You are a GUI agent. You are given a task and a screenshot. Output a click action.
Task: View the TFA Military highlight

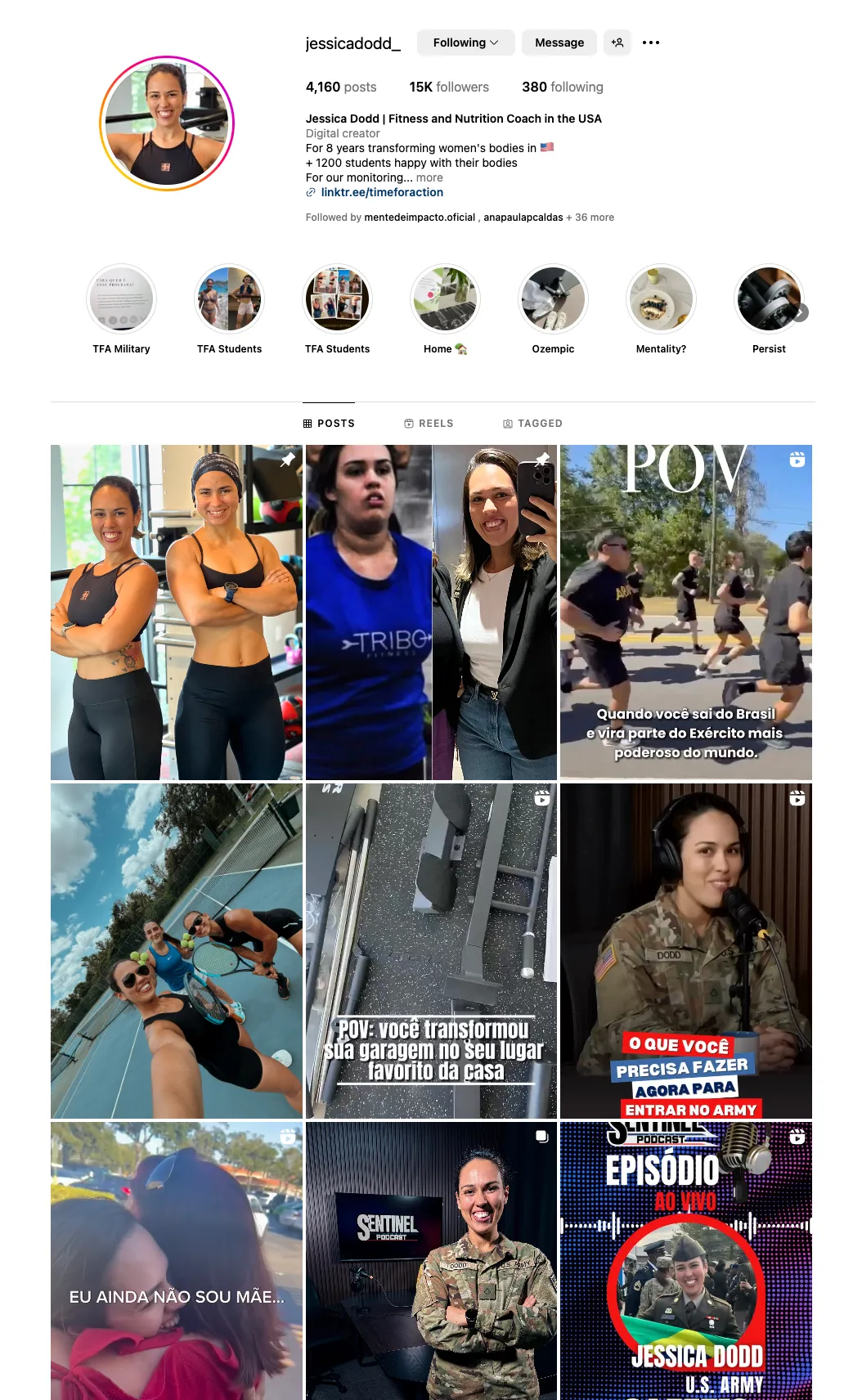pos(121,298)
